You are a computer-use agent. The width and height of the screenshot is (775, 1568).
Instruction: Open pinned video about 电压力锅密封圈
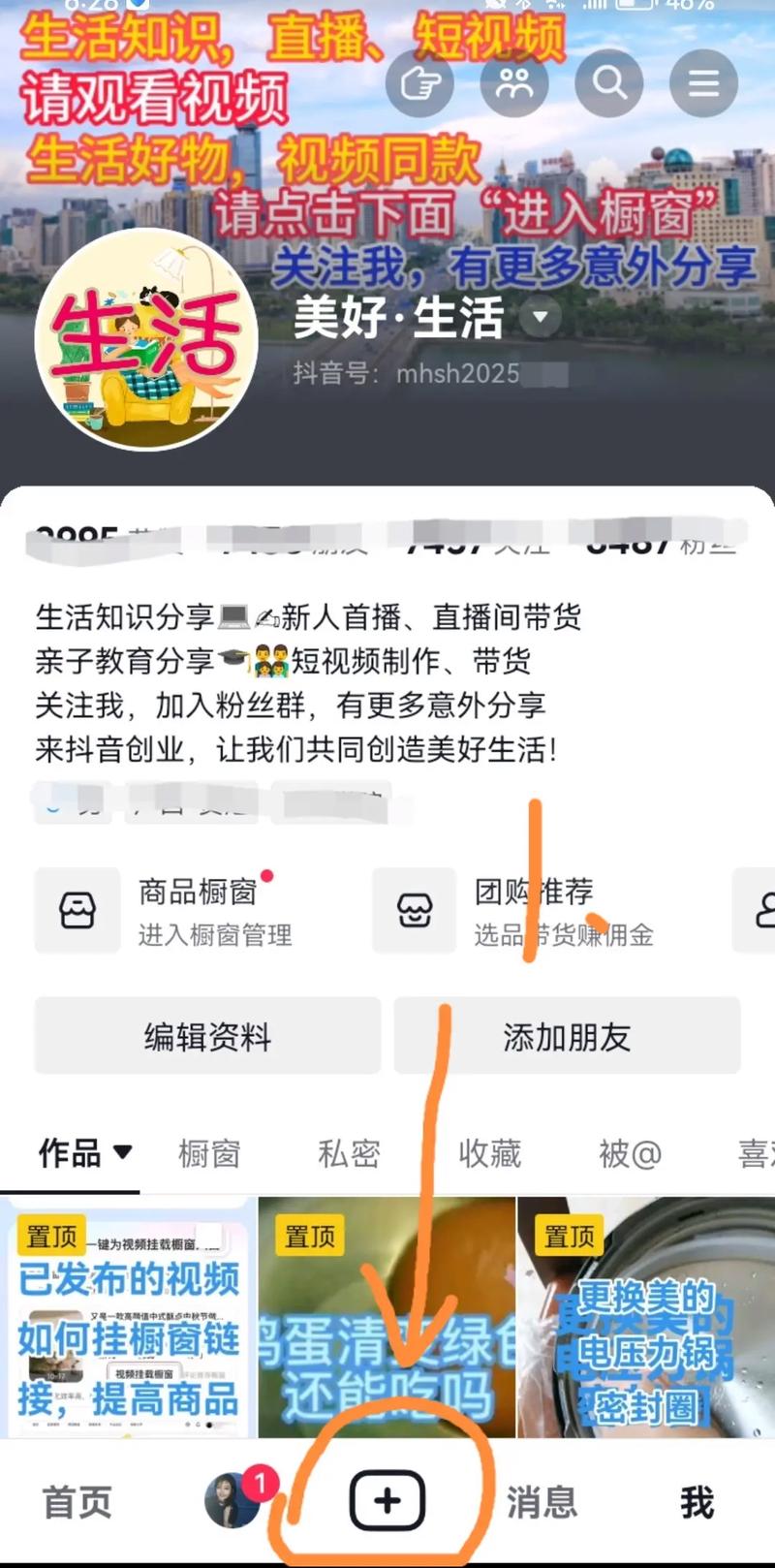tap(646, 1318)
